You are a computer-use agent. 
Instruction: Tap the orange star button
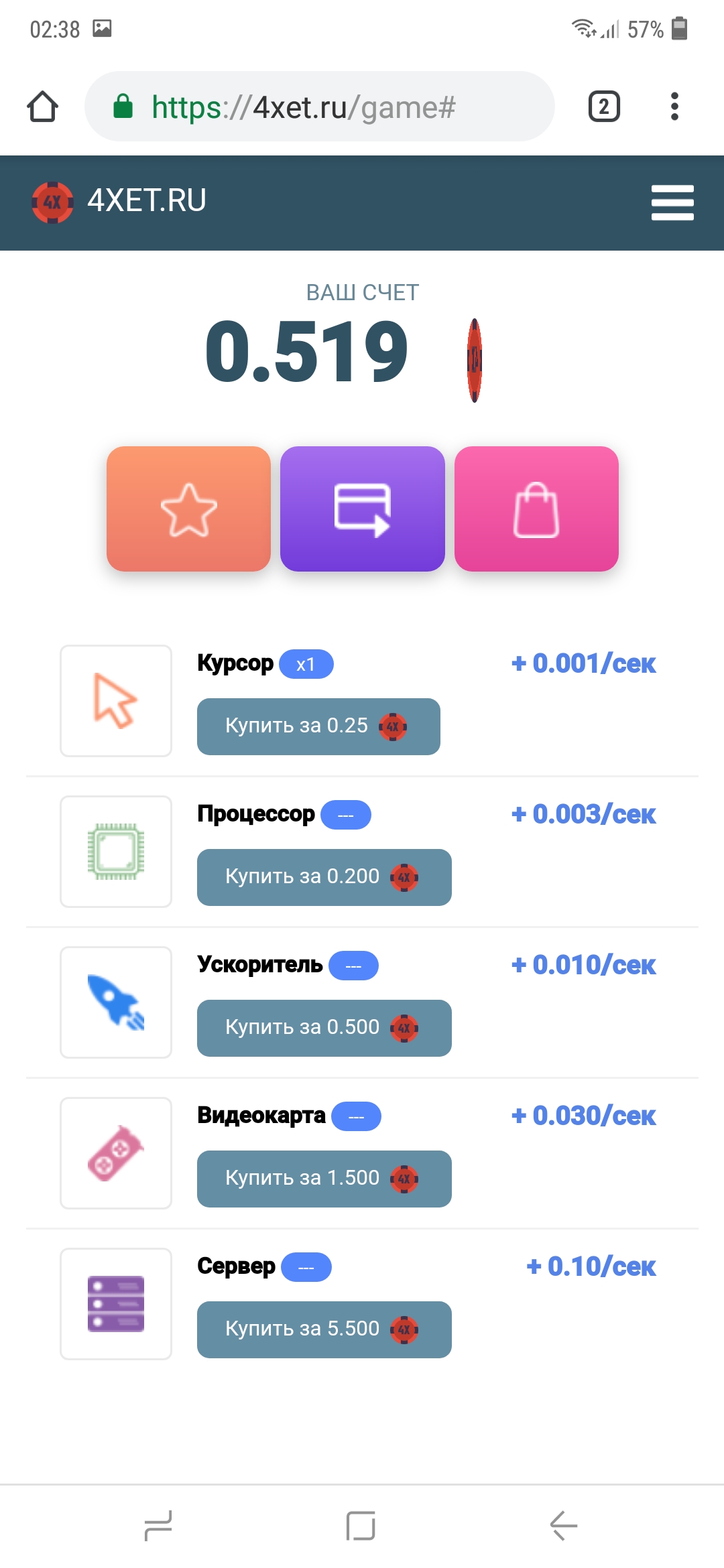click(188, 509)
